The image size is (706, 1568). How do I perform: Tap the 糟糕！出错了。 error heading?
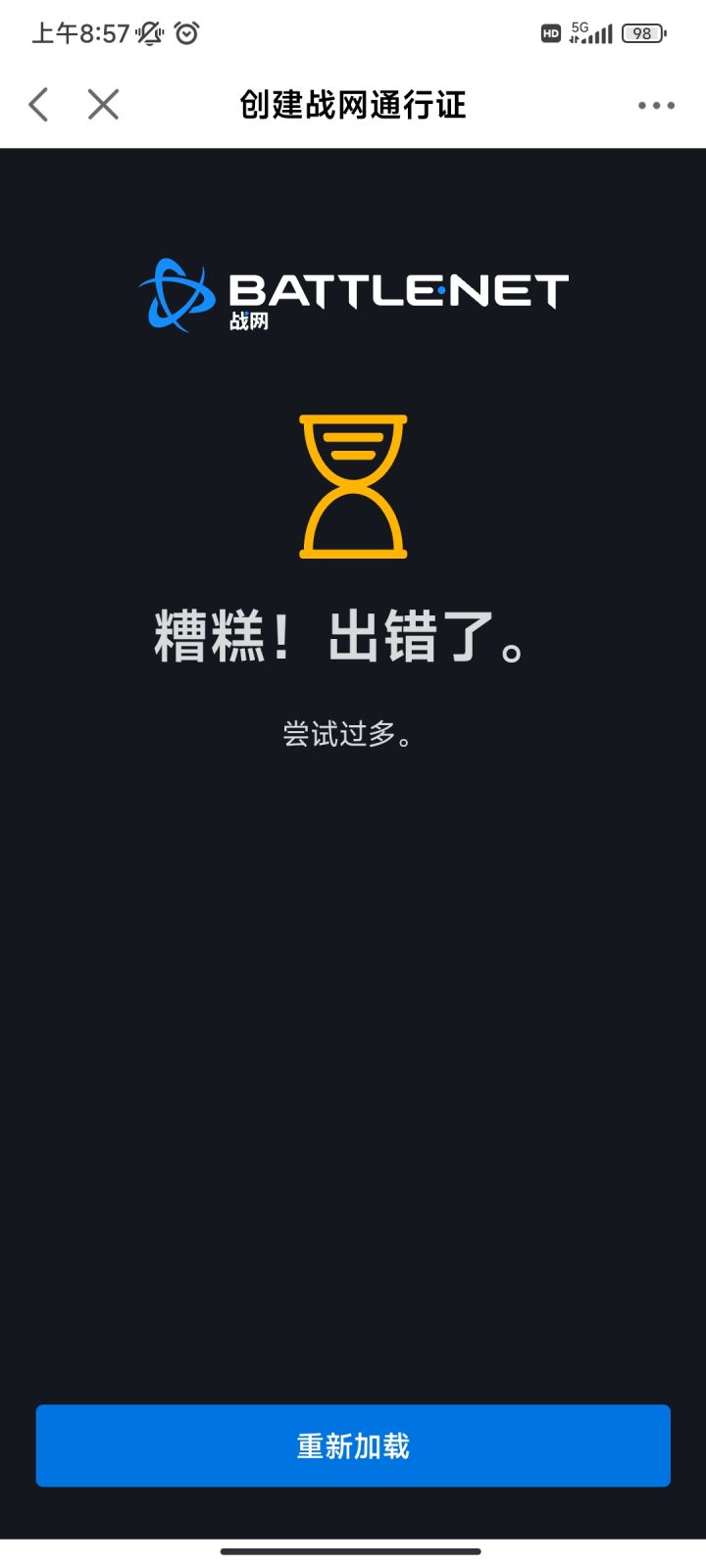coord(339,637)
